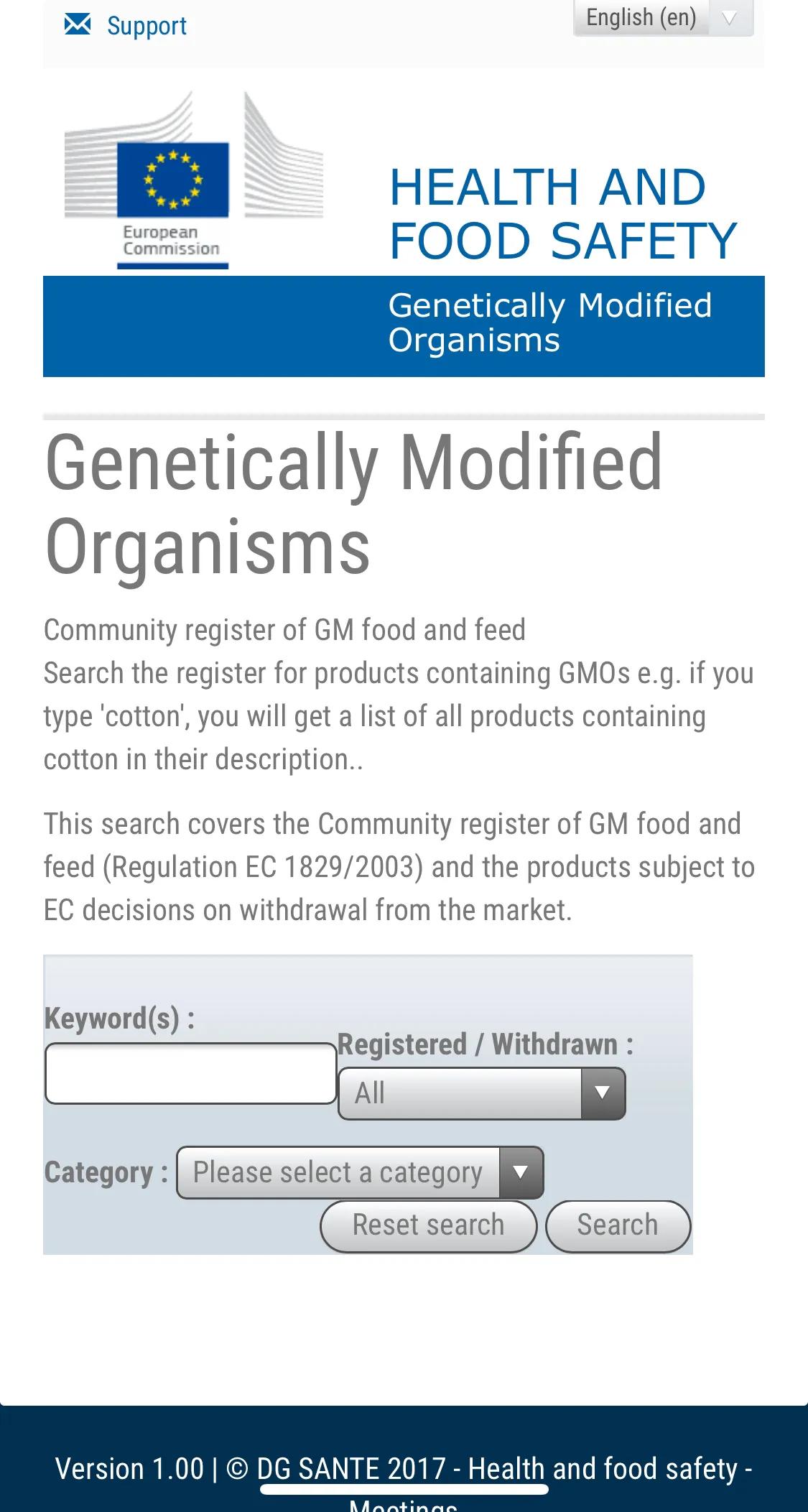This screenshot has width=808, height=1512.
Task: Expand the Registered / Withdrawn dropdown
Action: tap(481, 1093)
